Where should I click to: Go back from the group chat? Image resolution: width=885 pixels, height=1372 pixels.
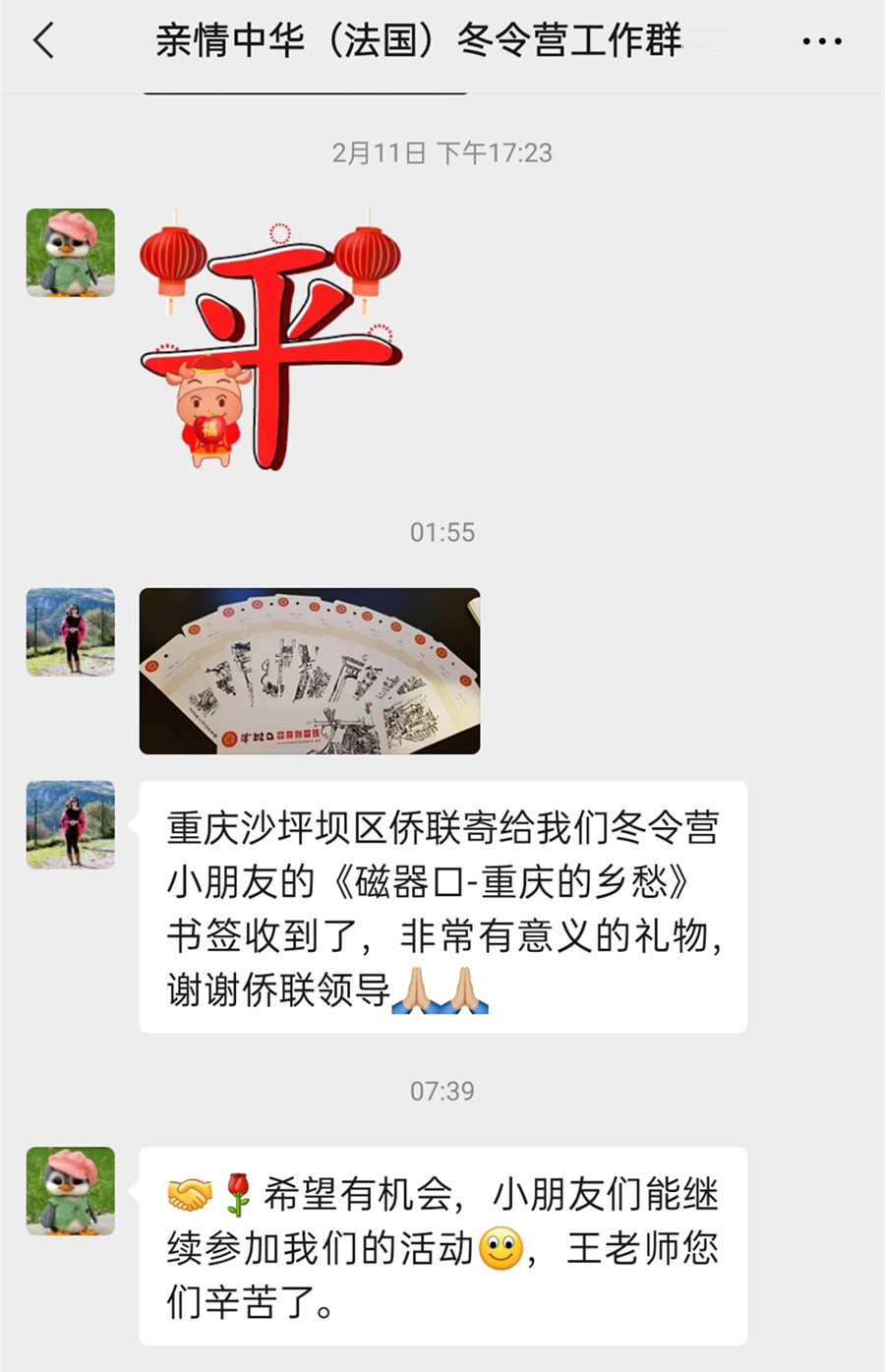click(x=44, y=41)
